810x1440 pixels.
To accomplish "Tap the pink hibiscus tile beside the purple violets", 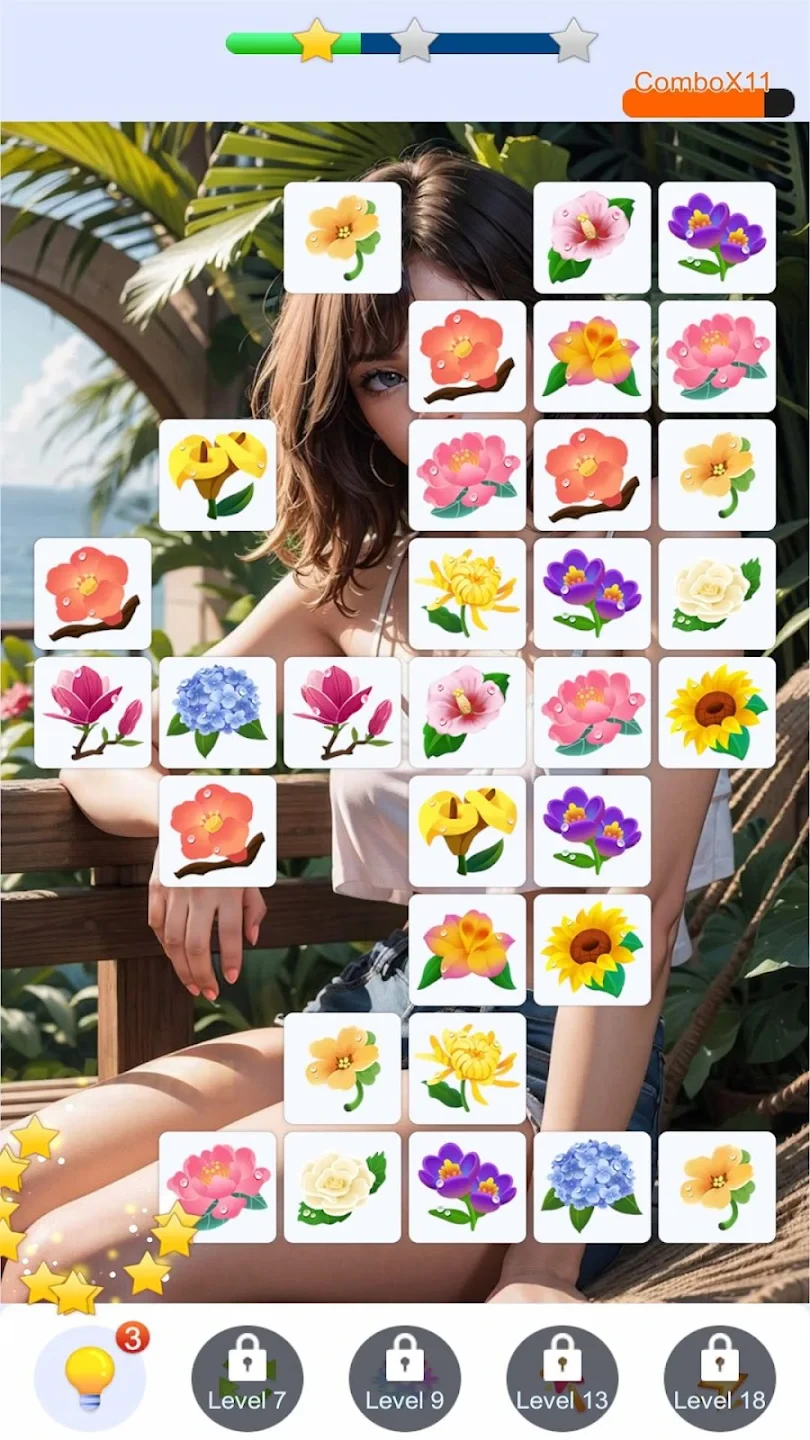I will click(592, 237).
